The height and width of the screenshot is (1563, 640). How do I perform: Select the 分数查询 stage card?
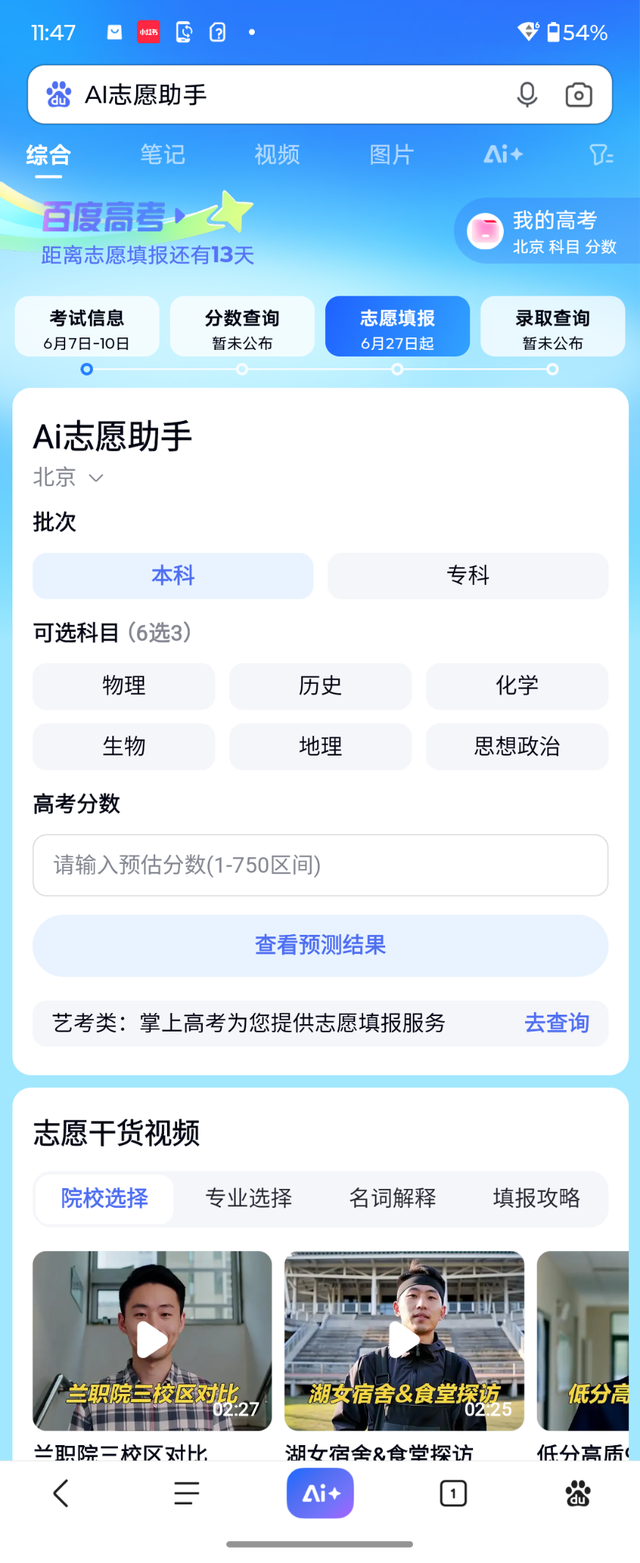point(242,327)
